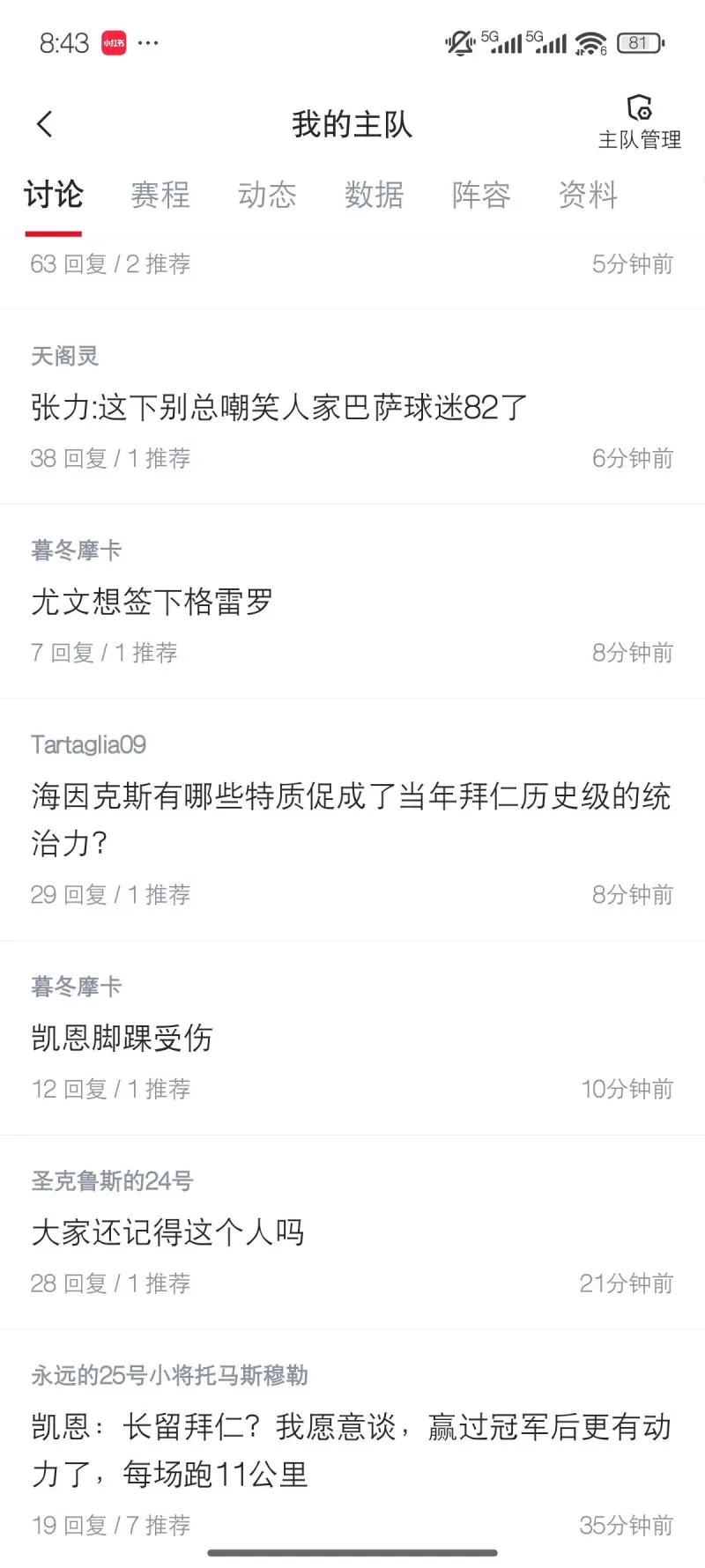Image resolution: width=705 pixels, height=1568 pixels.
Task: Open the post about 张力 and 巴萨球迷
Action: [279, 407]
